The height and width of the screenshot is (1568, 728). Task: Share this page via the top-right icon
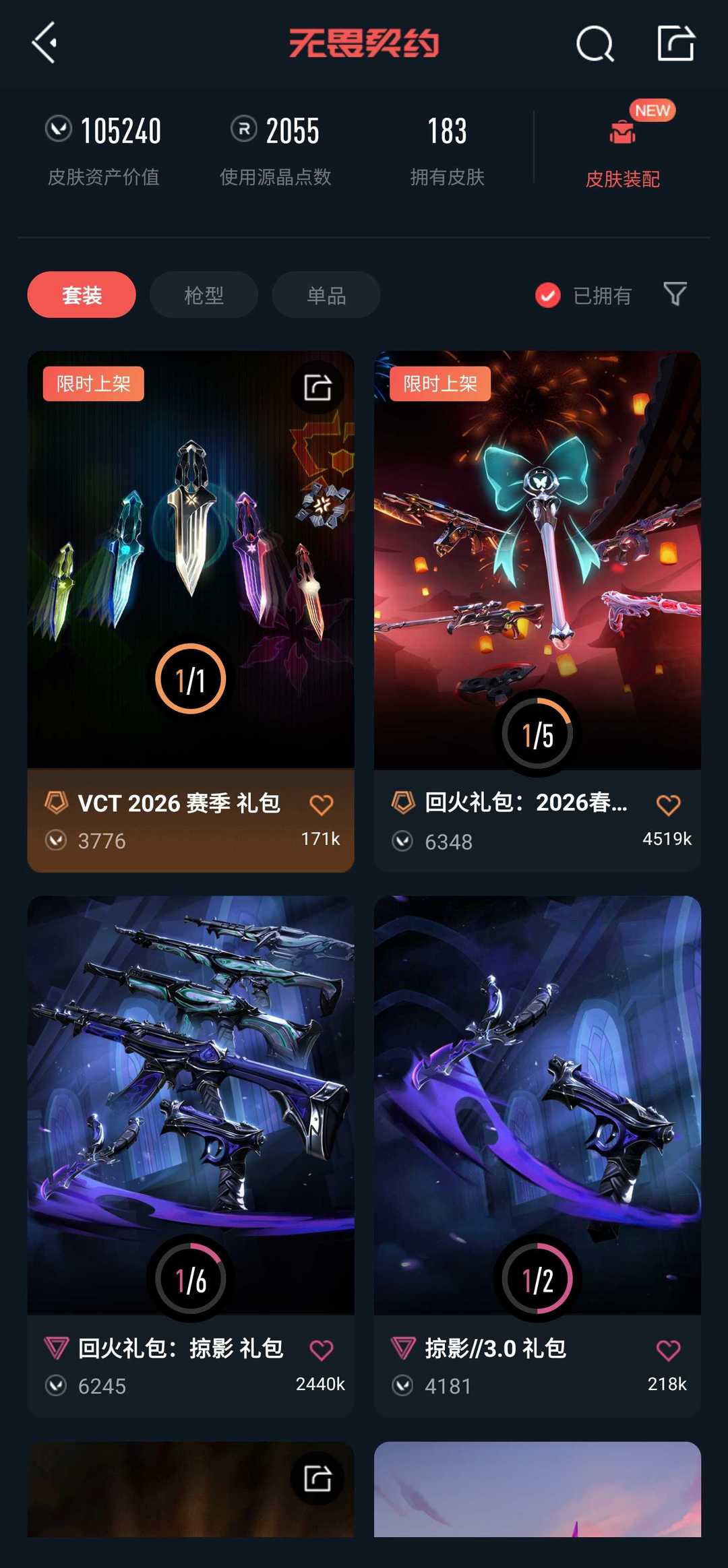point(675,43)
